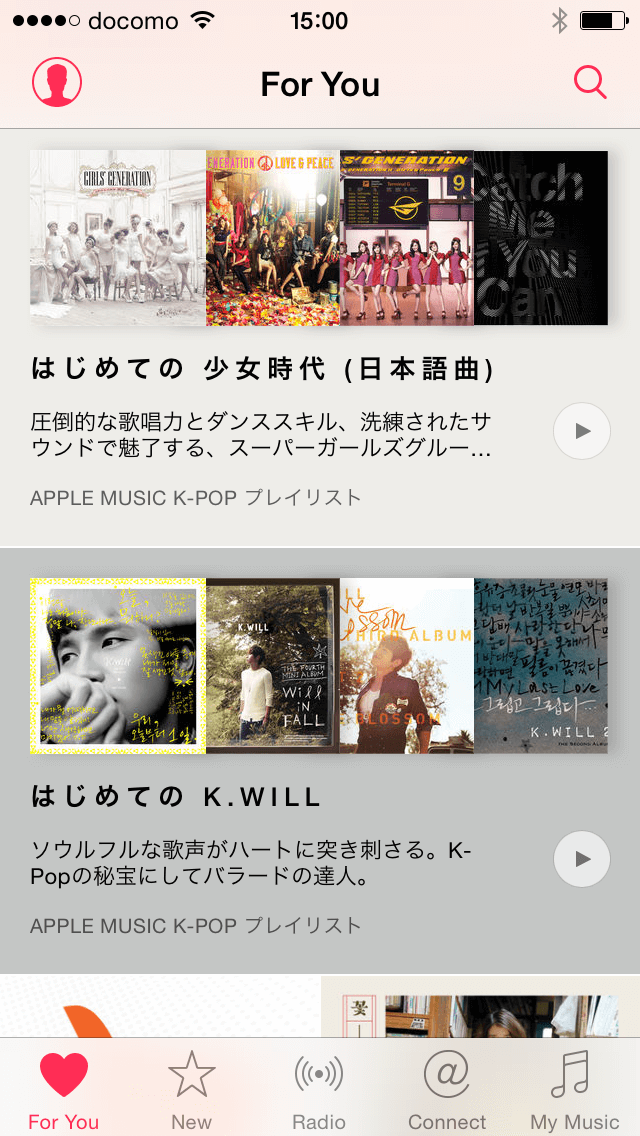Image resolution: width=640 pixels, height=1136 pixels.
Task: Go to the Connect tab
Action: click(447, 1090)
